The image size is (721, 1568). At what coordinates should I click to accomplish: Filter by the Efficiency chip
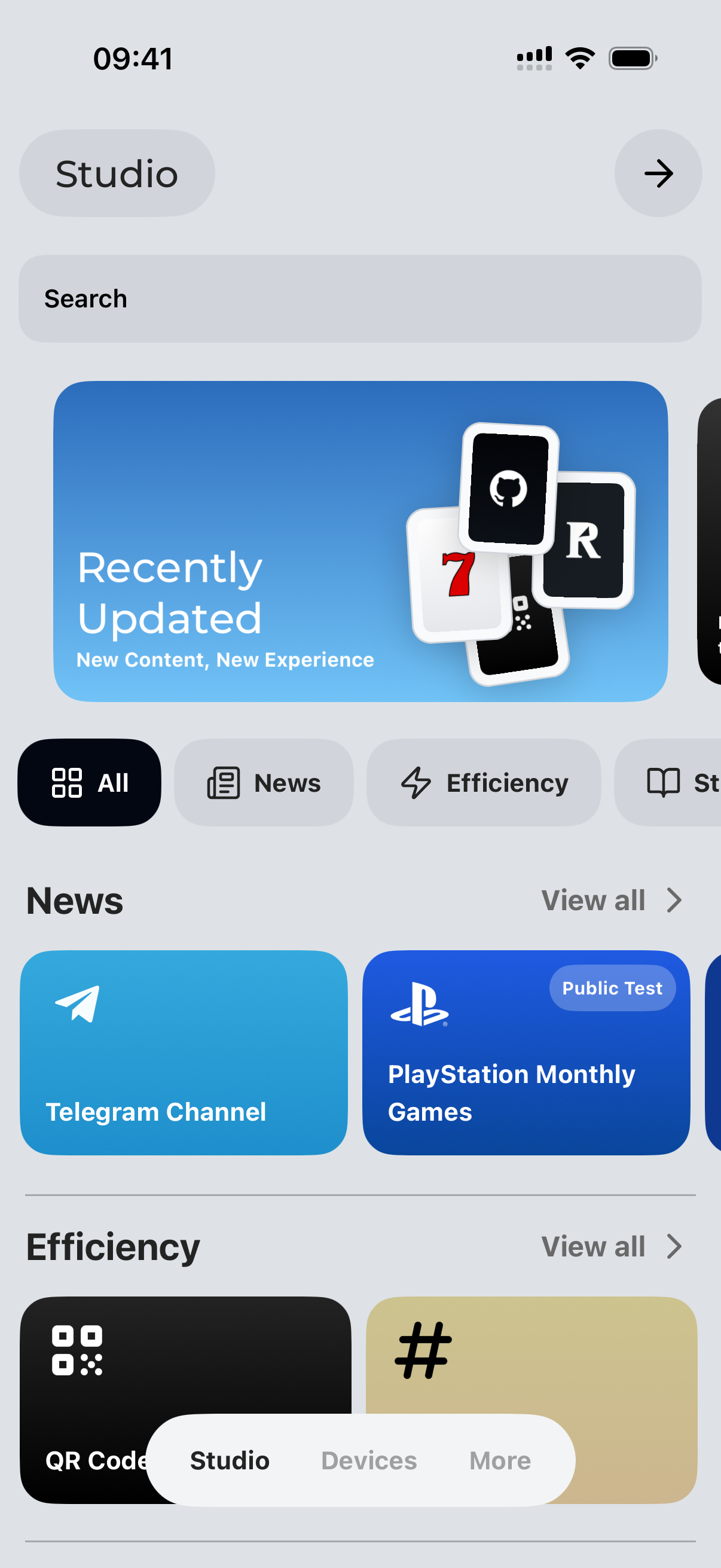[484, 782]
